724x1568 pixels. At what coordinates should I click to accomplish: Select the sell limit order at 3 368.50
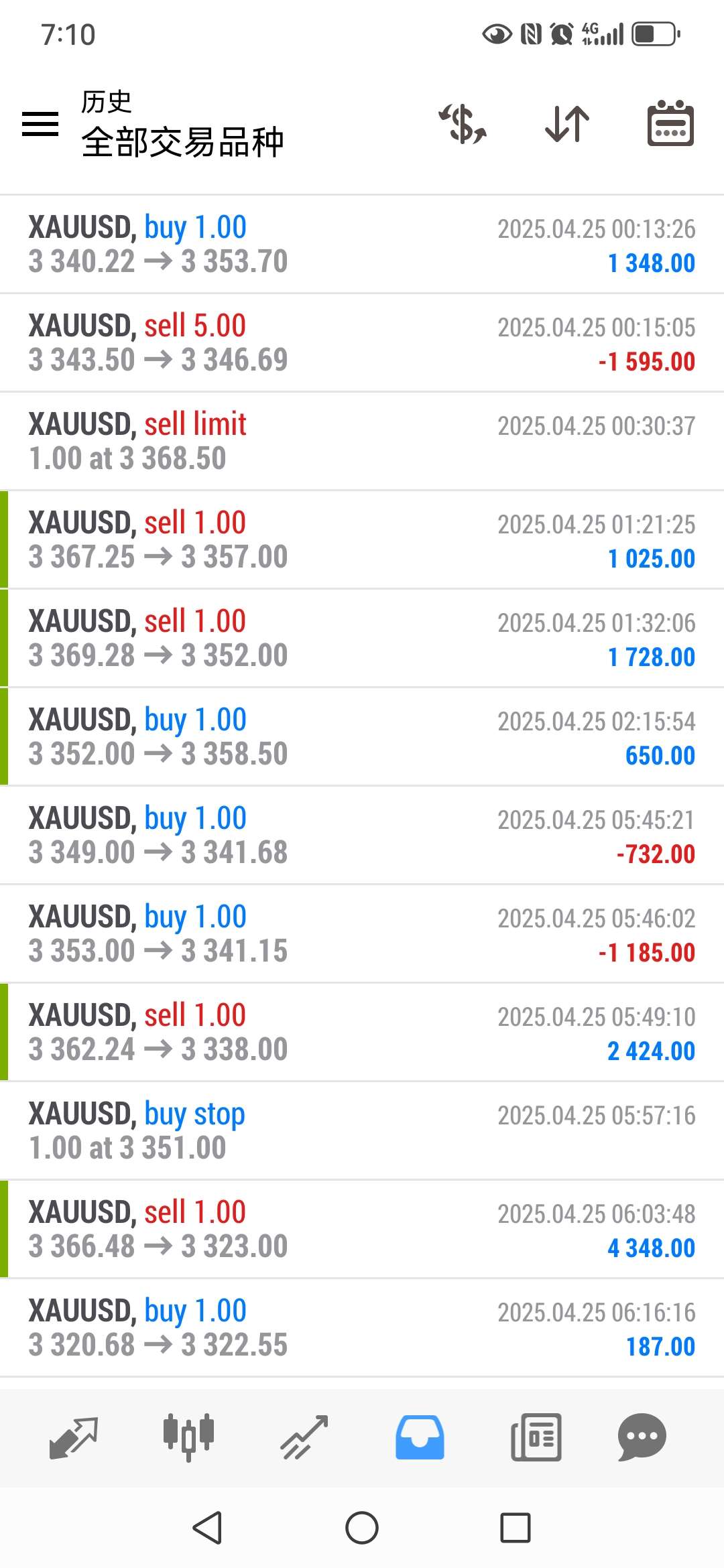coord(362,442)
